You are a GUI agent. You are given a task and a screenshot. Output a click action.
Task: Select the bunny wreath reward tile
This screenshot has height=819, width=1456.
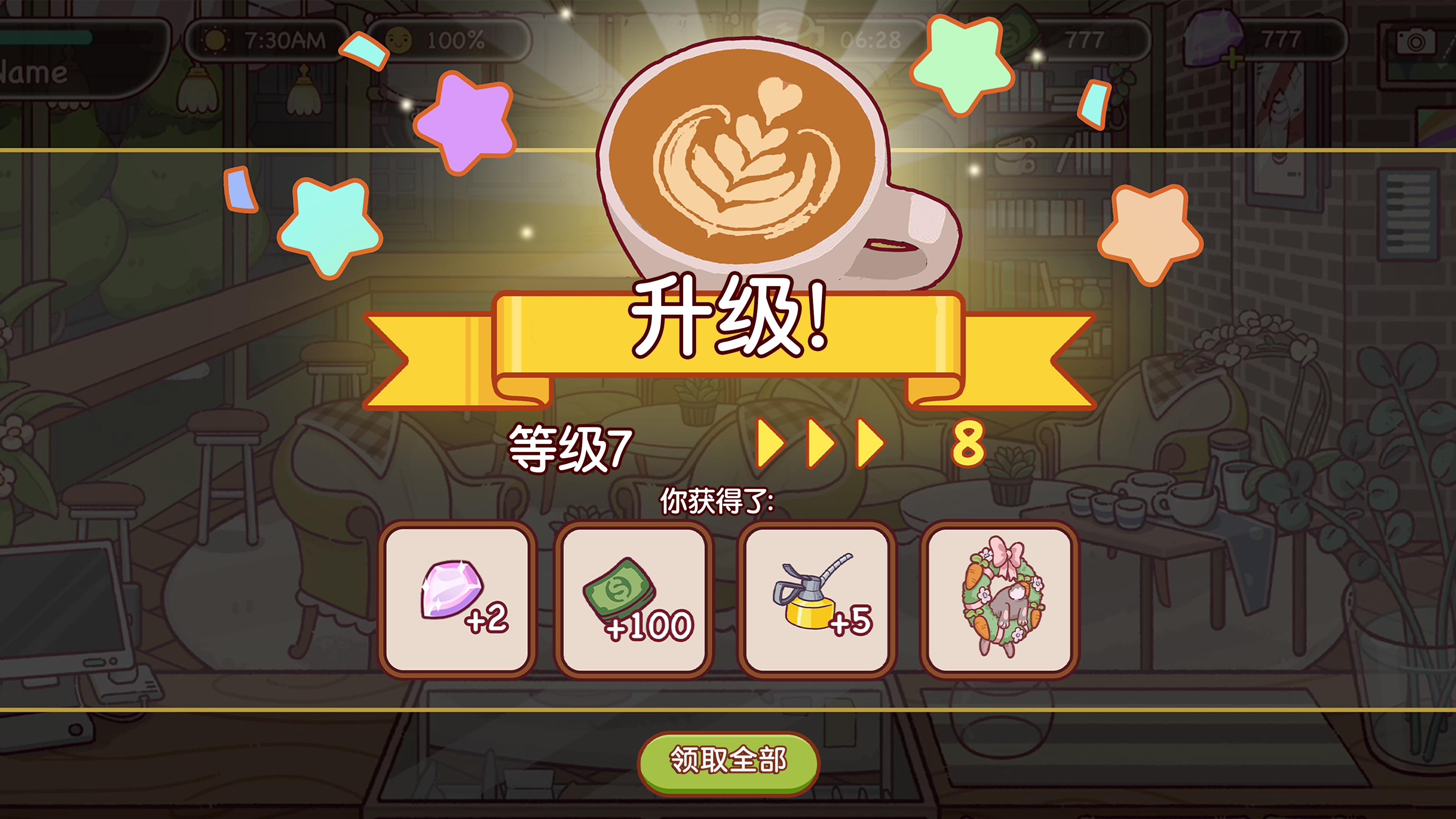pyautogui.click(x=999, y=599)
